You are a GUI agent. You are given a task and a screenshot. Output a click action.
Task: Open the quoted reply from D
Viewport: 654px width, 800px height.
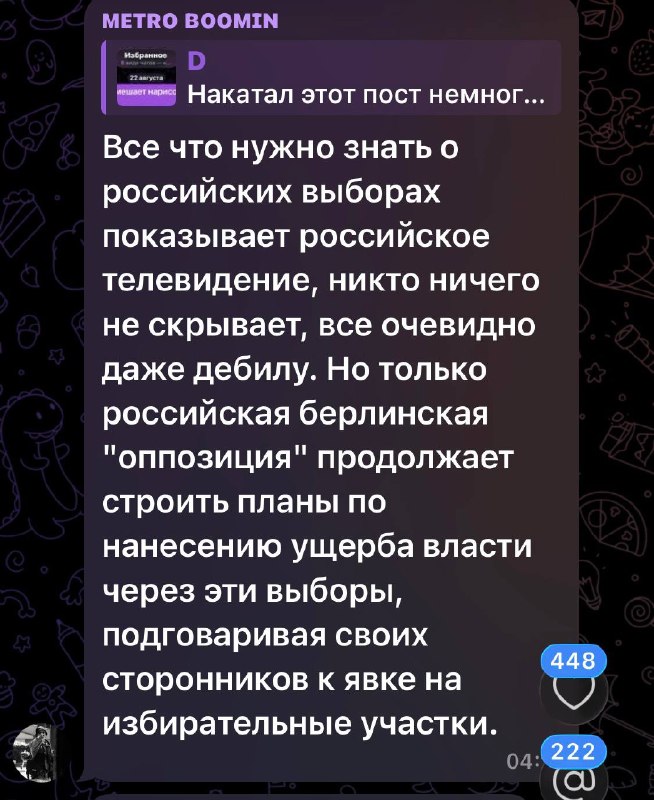click(332, 78)
